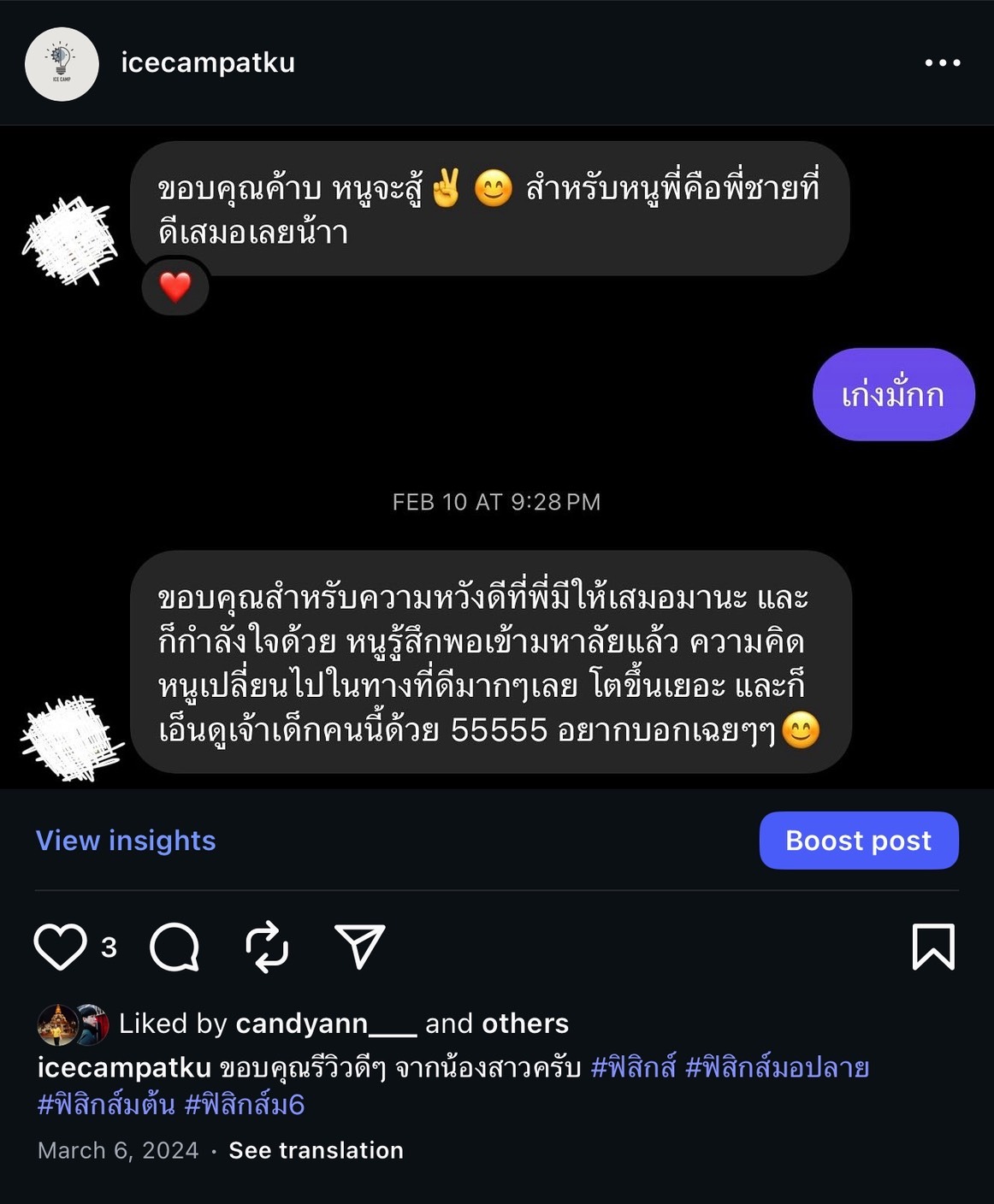Screen dimensions: 994x1204
Task: Tap the Boost post button
Action: click(x=858, y=841)
